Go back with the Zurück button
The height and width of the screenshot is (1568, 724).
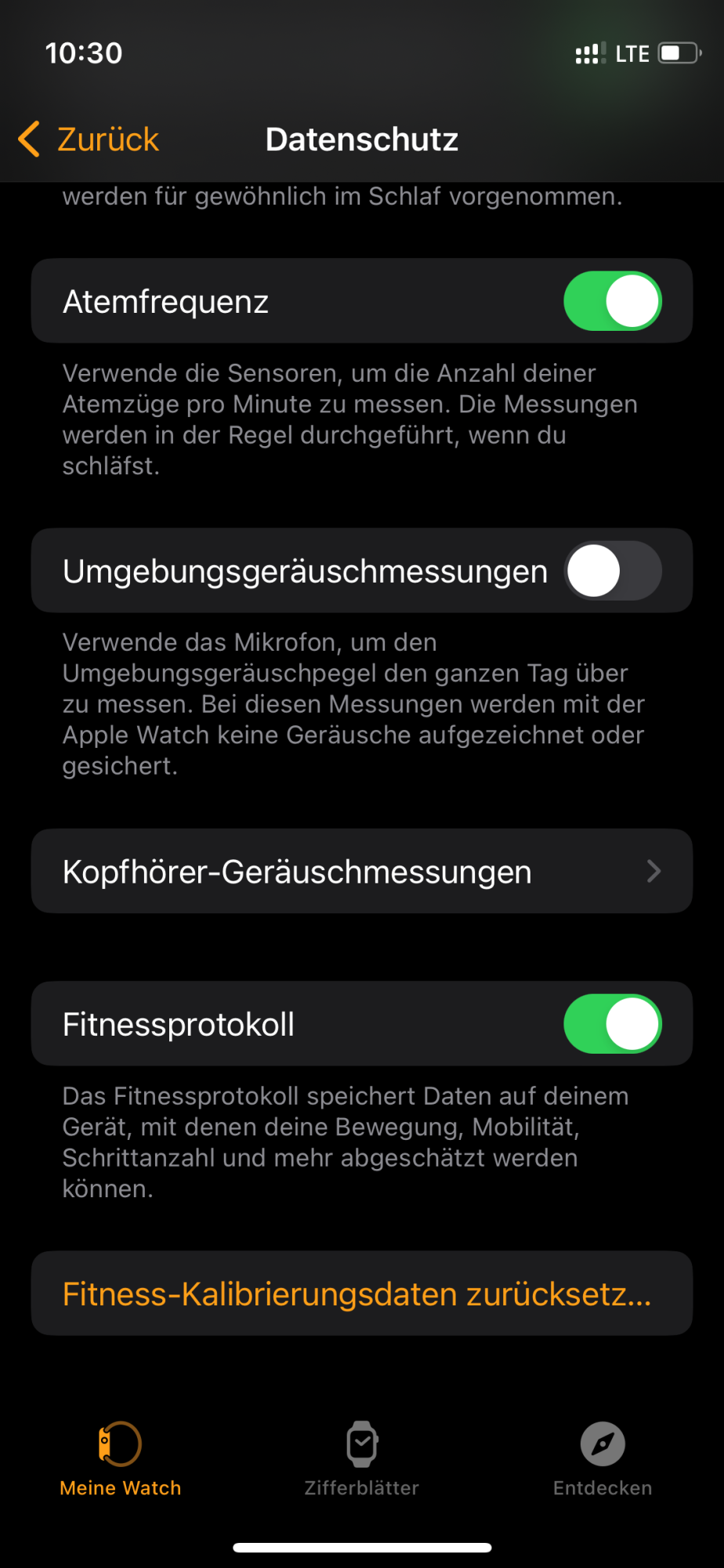point(89,140)
